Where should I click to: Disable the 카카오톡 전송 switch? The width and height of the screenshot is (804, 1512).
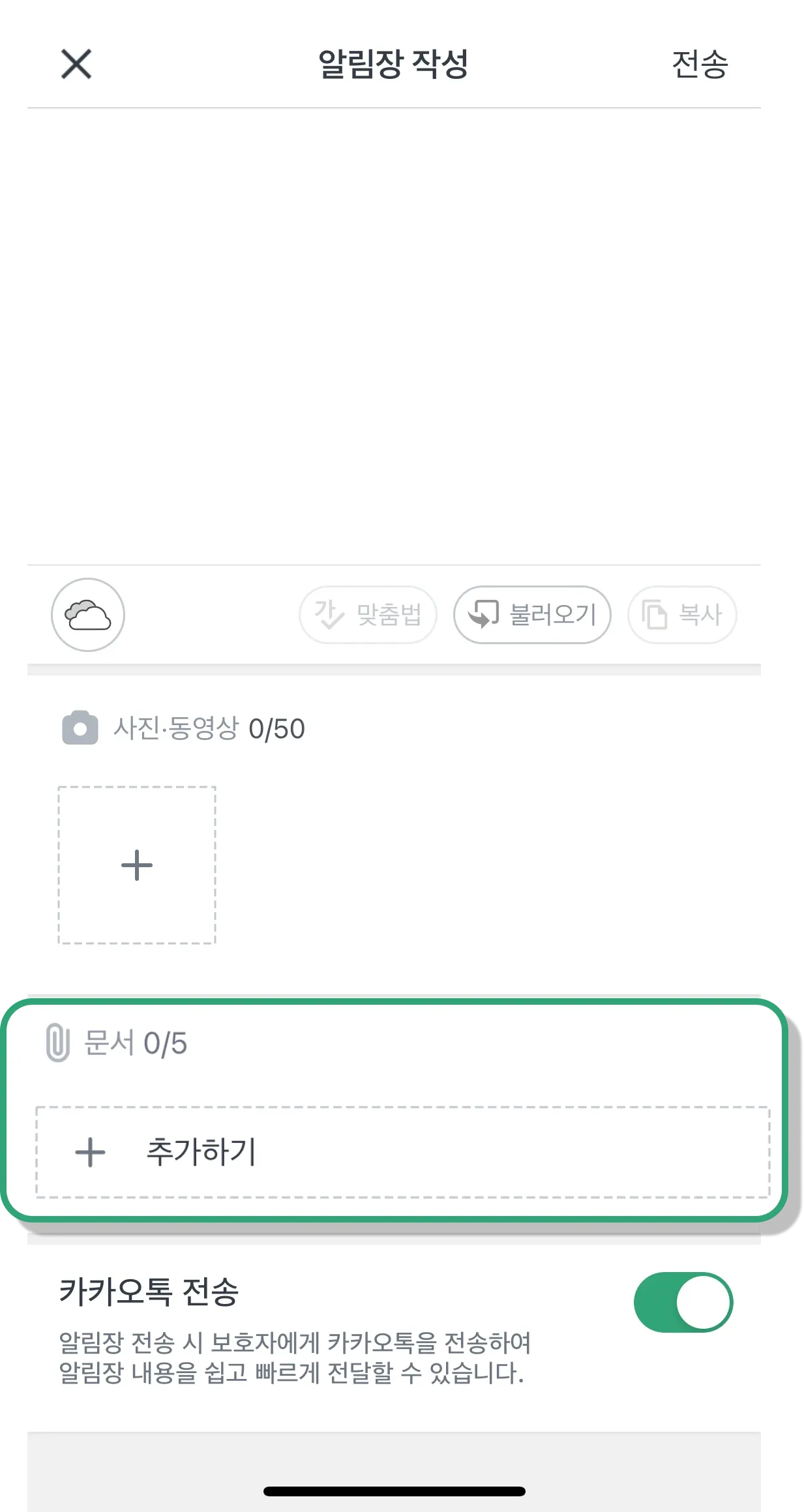point(683,1302)
